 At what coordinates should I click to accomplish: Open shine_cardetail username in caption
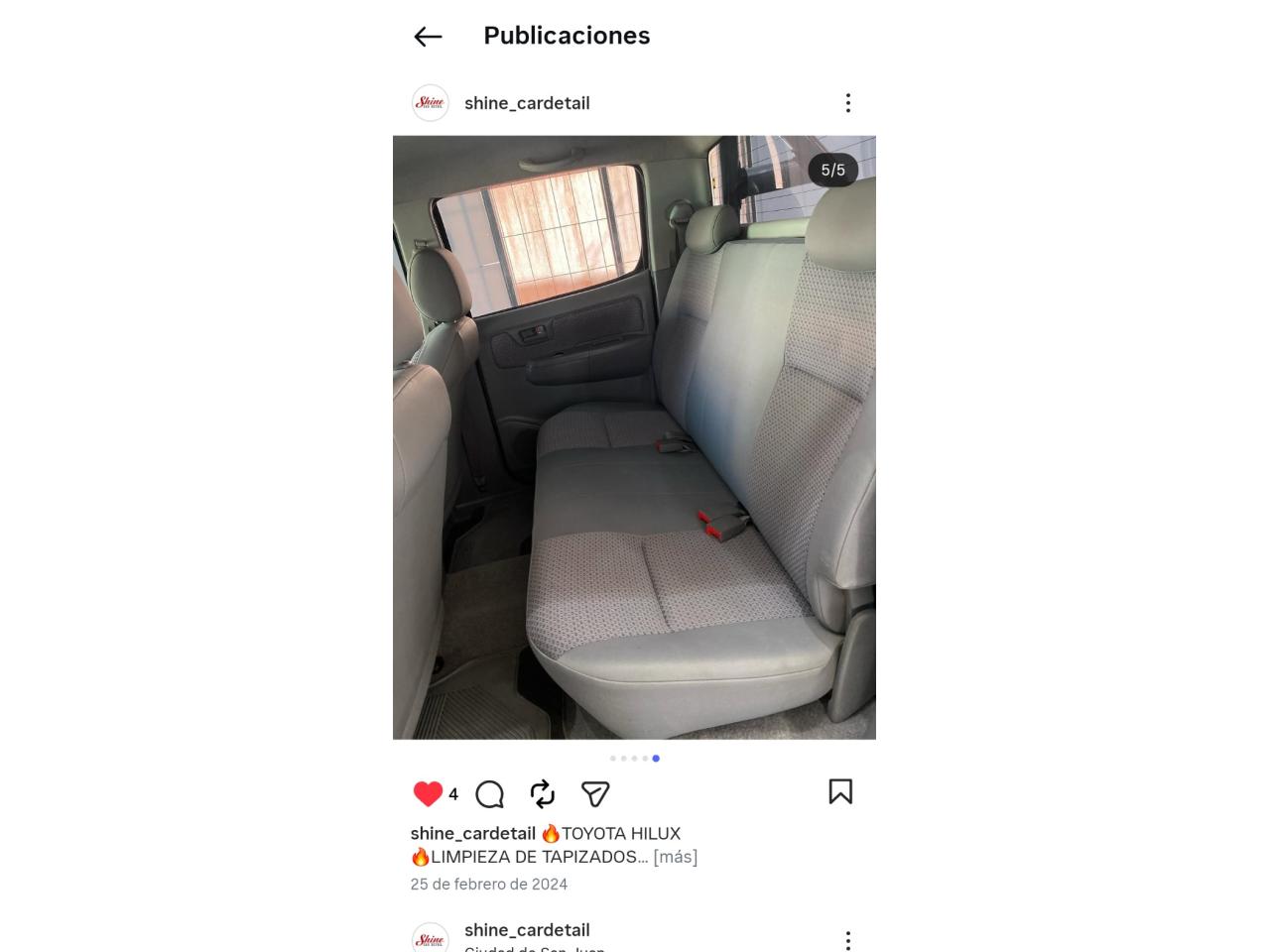(x=472, y=834)
